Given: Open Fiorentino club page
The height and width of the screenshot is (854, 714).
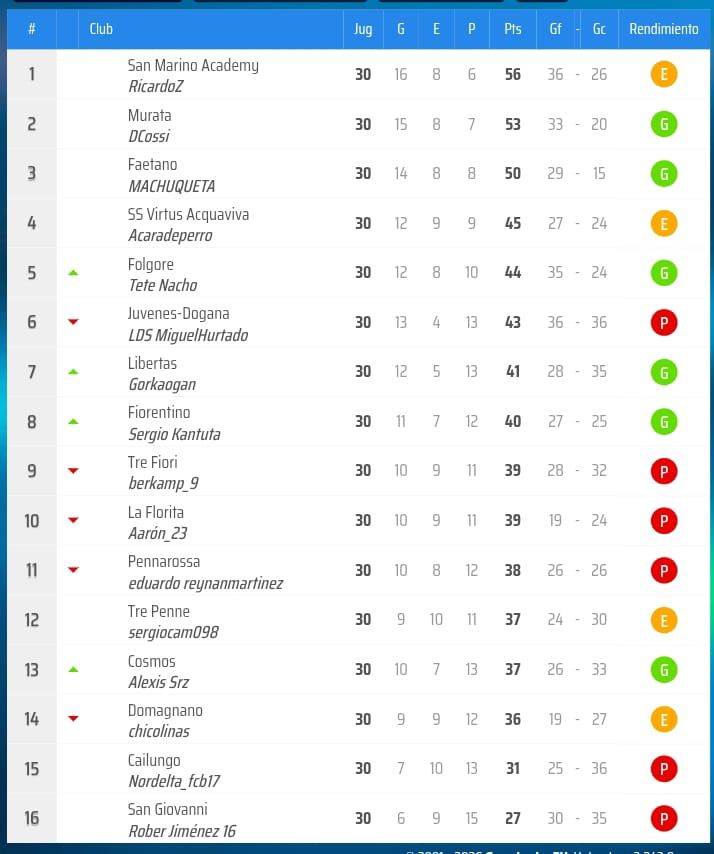Looking at the screenshot, I should pos(158,412).
